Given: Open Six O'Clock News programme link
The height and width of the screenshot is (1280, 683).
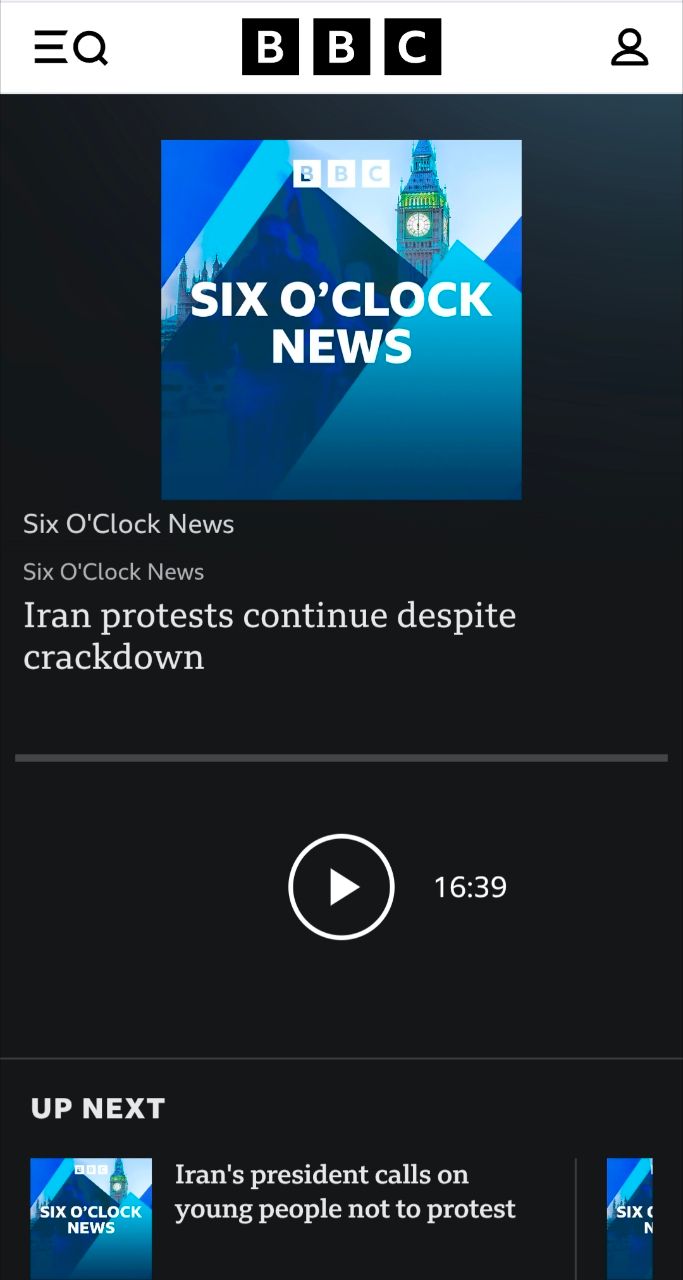Looking at the screenshot, I should pyautogui.click(x=128, y=524).
